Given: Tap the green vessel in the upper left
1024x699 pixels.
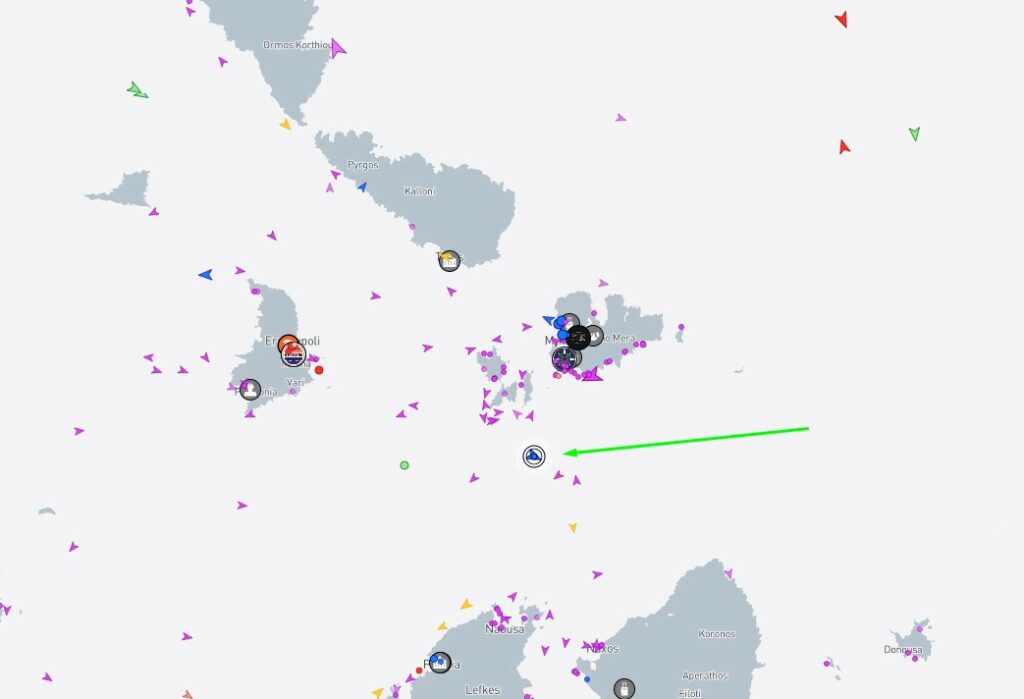Looking at the screenshot, I should 137,90.
